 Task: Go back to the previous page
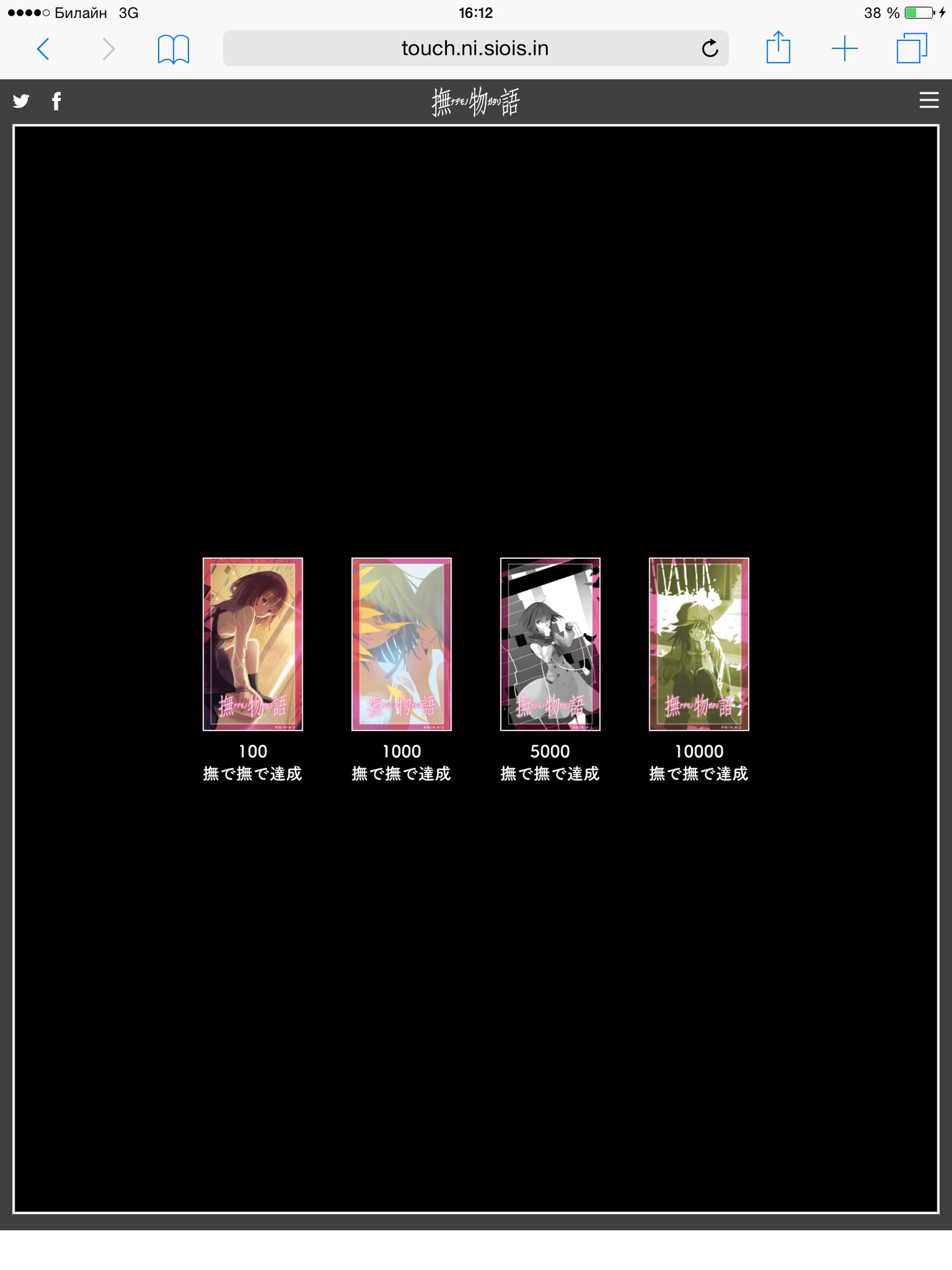[44, 49]
